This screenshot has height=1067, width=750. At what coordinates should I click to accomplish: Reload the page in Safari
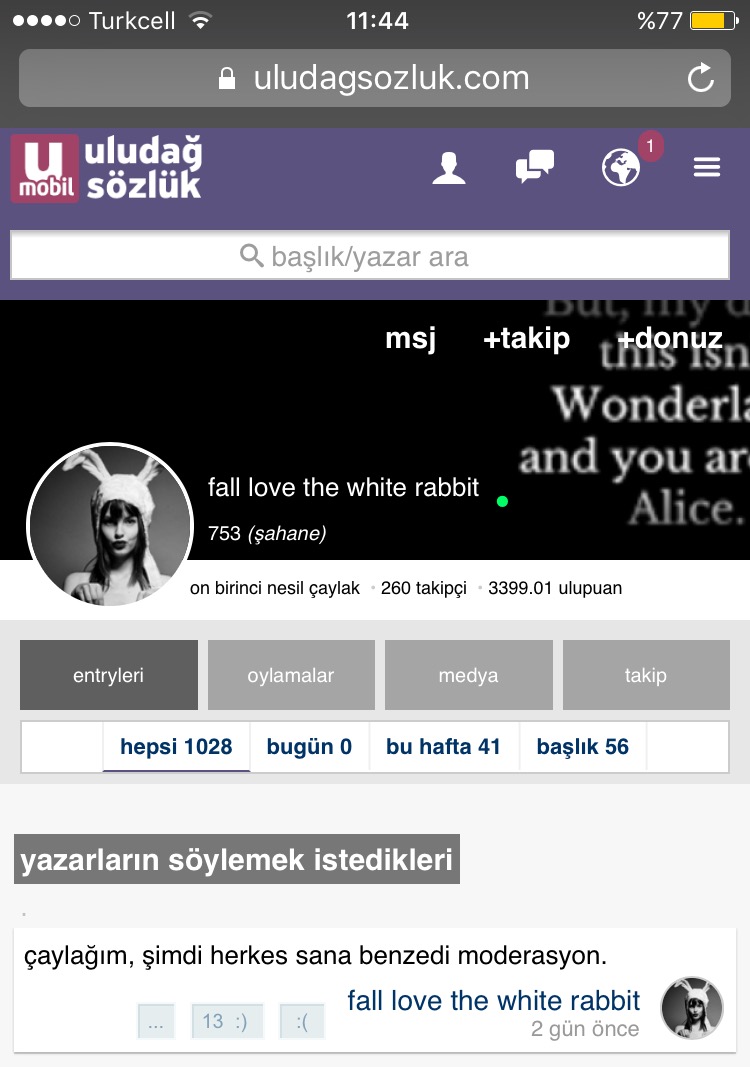click(701, 78)
